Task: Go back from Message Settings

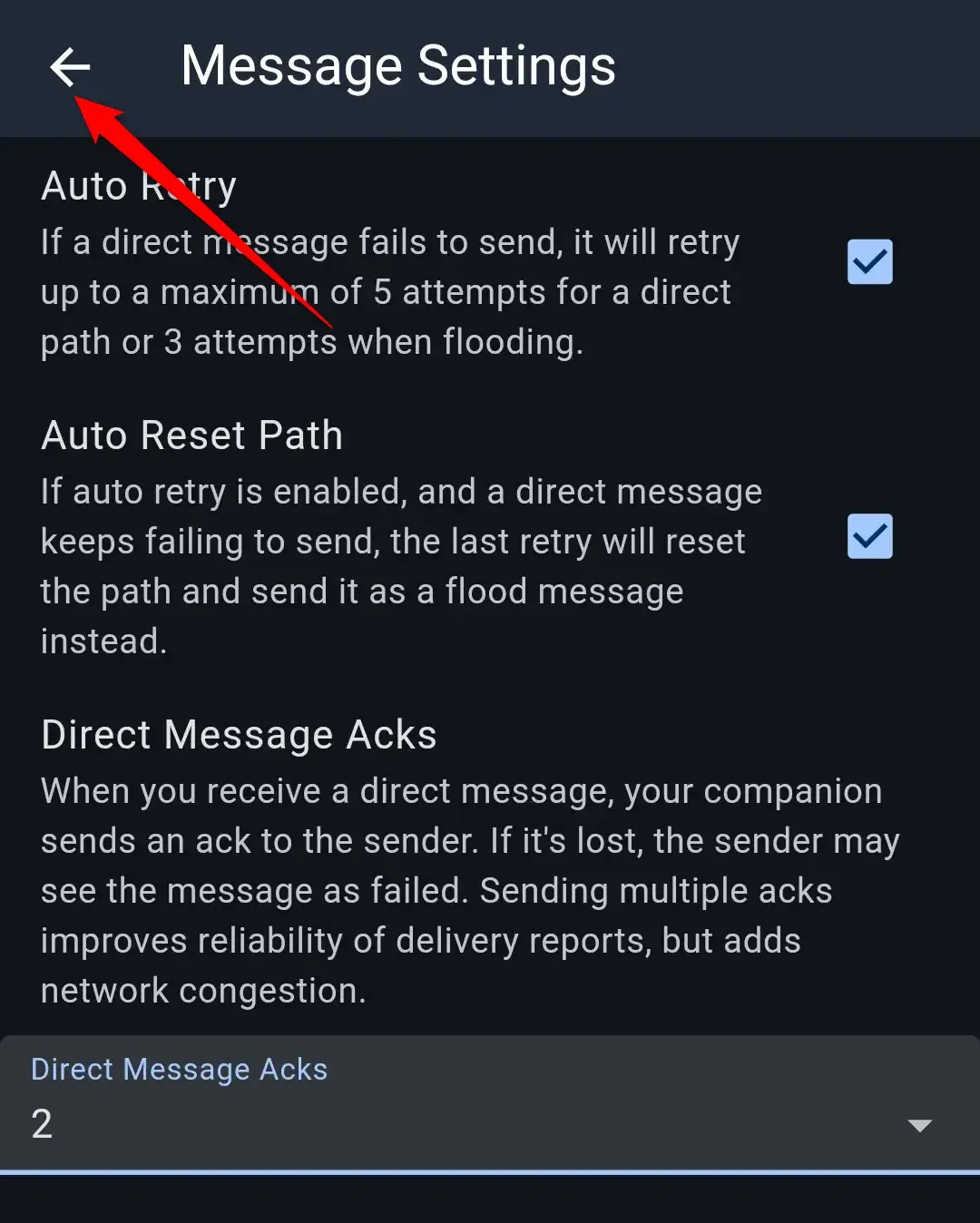Action: 70,66
